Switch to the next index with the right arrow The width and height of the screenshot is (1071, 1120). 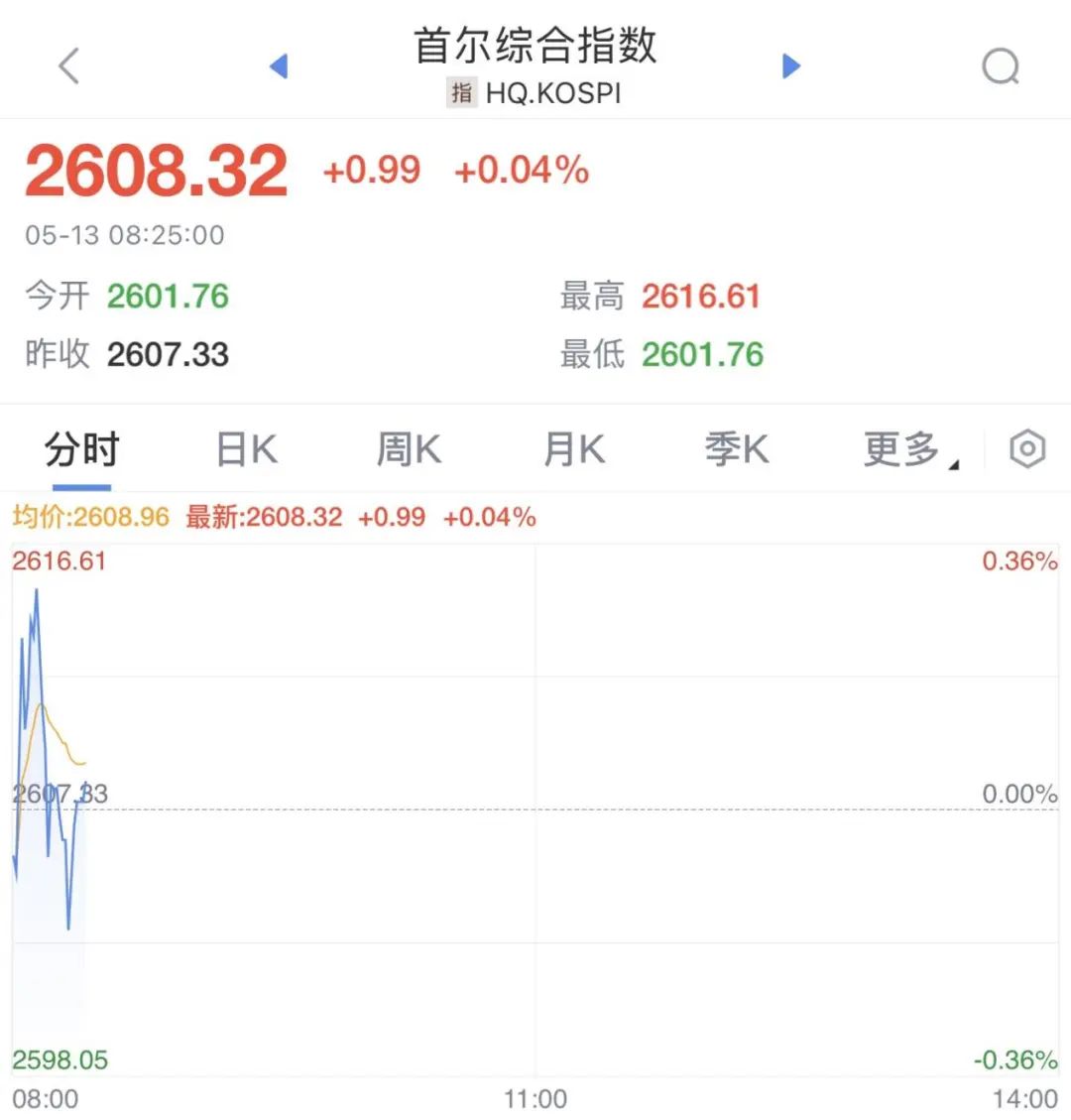point(790,66)
